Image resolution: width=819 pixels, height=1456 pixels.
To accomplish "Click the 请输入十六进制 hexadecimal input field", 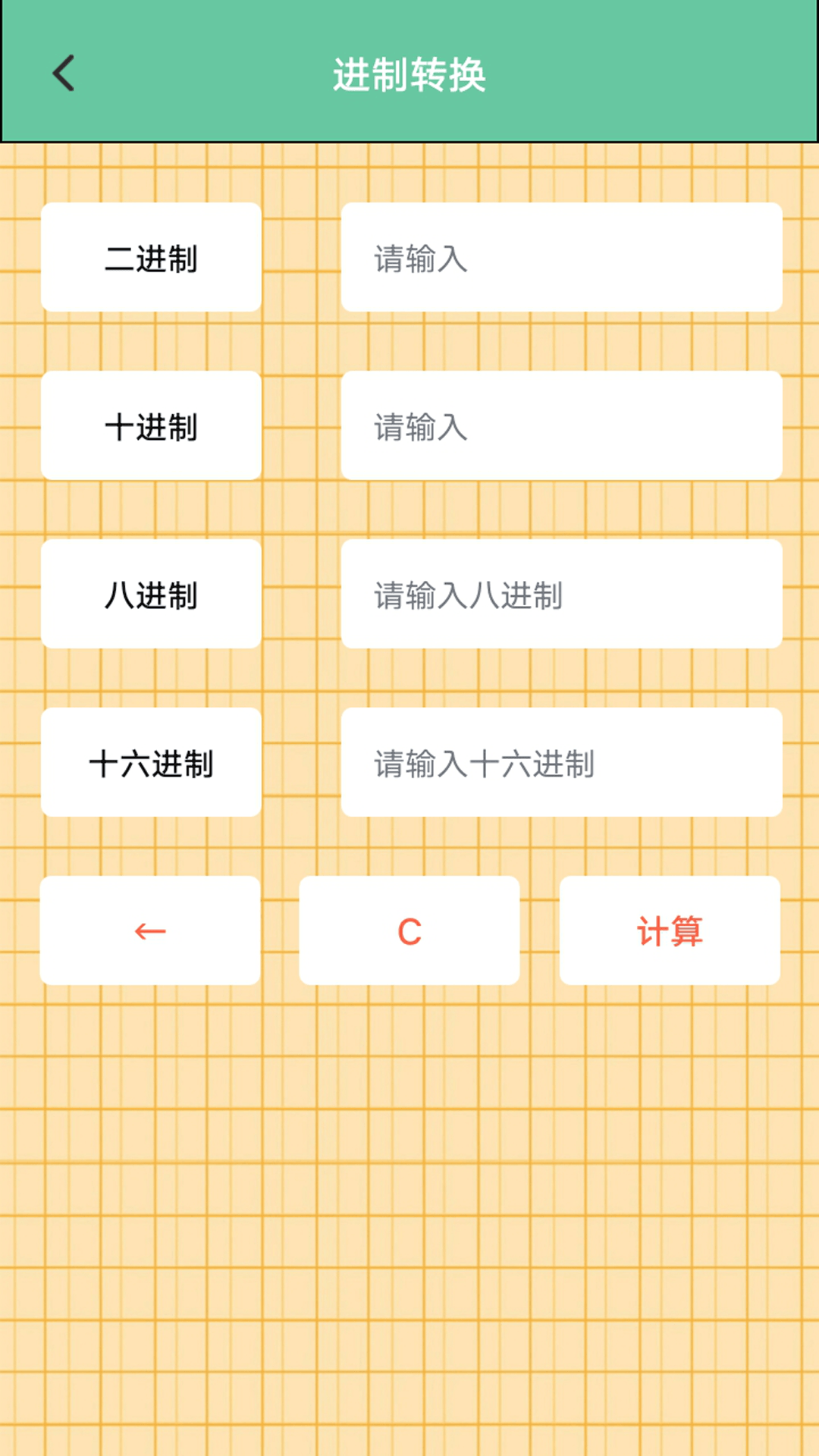I will (x=561, y=763).
